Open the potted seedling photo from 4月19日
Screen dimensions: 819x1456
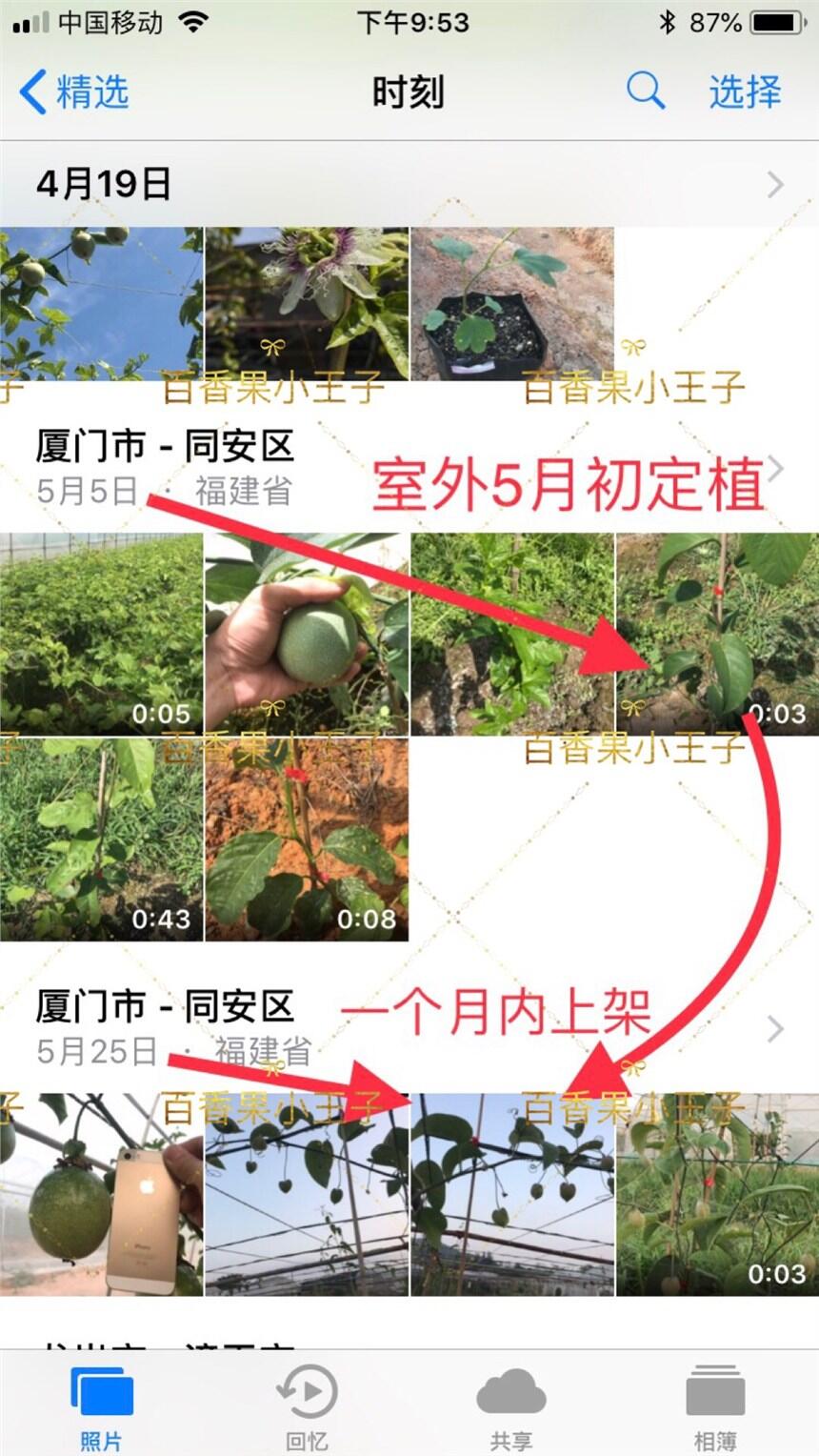(x=512, y=304)
